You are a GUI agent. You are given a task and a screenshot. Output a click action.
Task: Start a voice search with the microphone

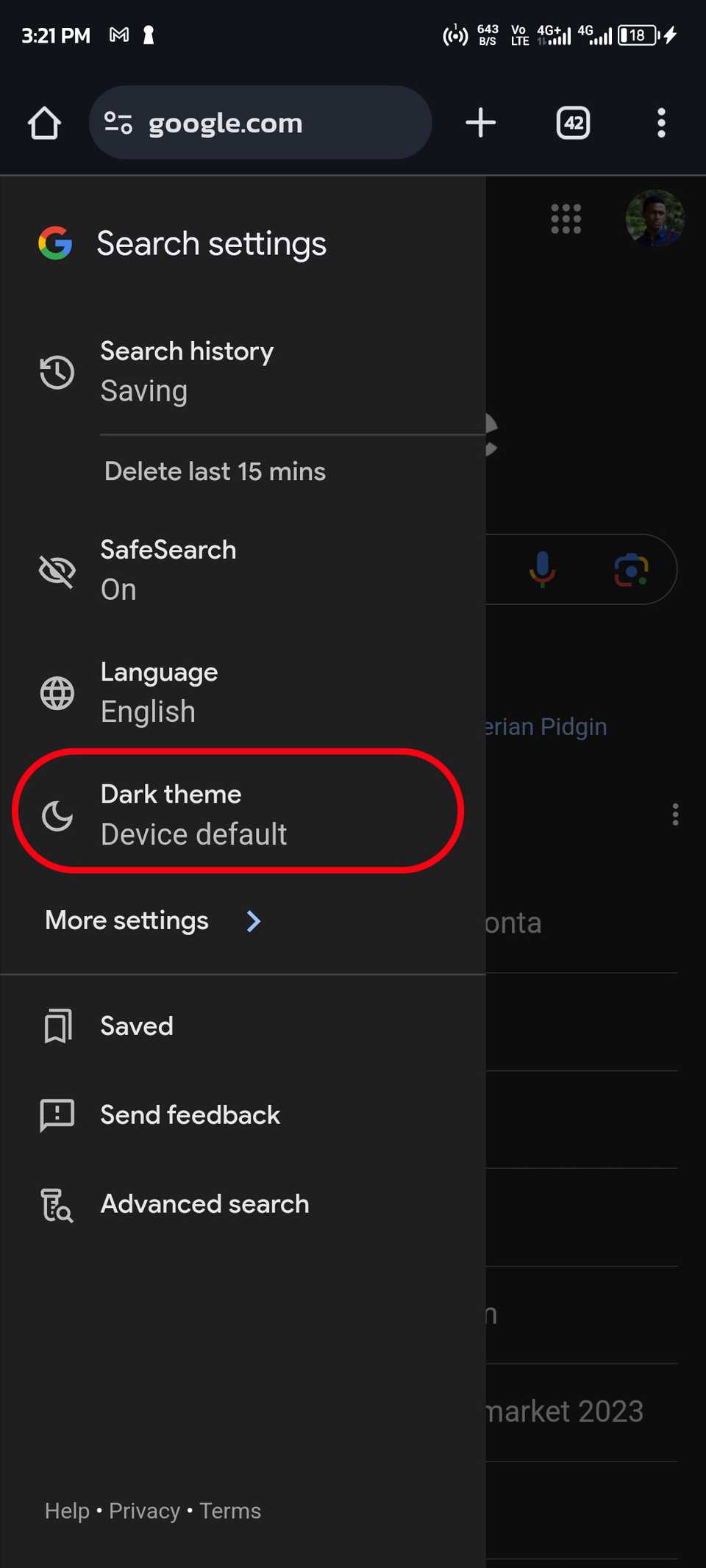pos(543,569)
